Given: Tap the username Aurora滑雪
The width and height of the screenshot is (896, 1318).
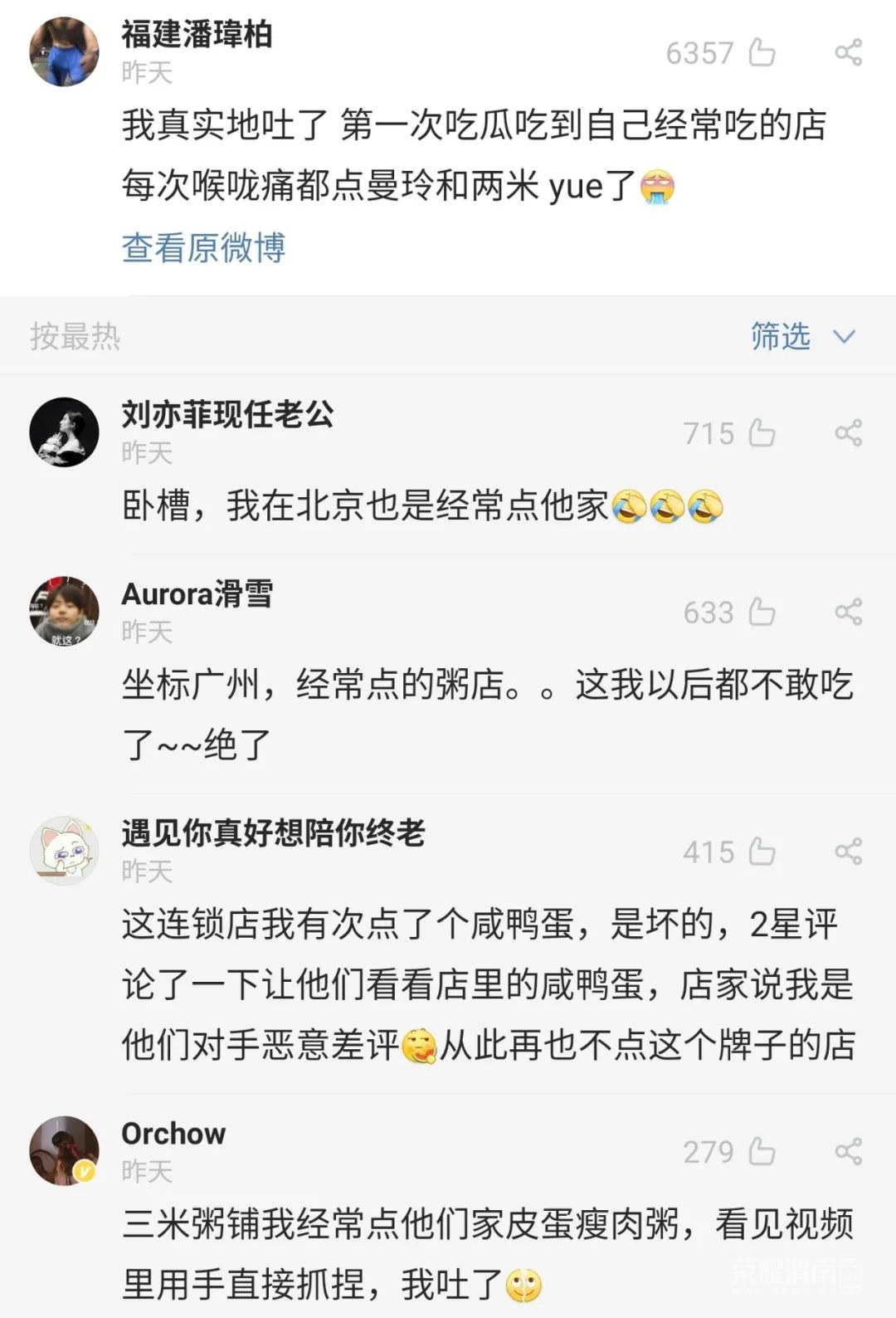Looking at the screenshot, I should pos(197,594).
